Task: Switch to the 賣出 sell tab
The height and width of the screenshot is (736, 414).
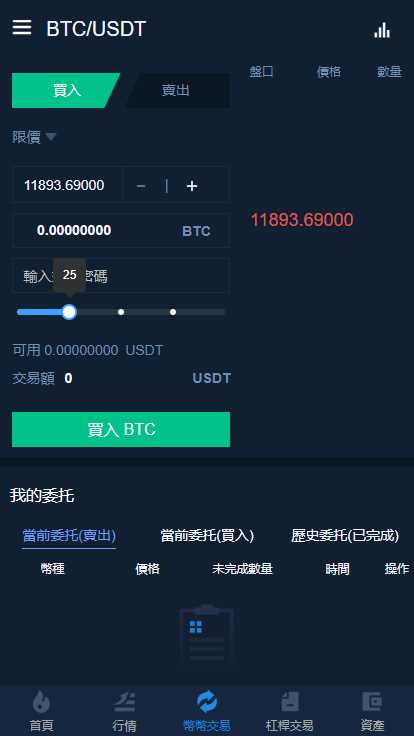Action: click(x=176, y=90)
